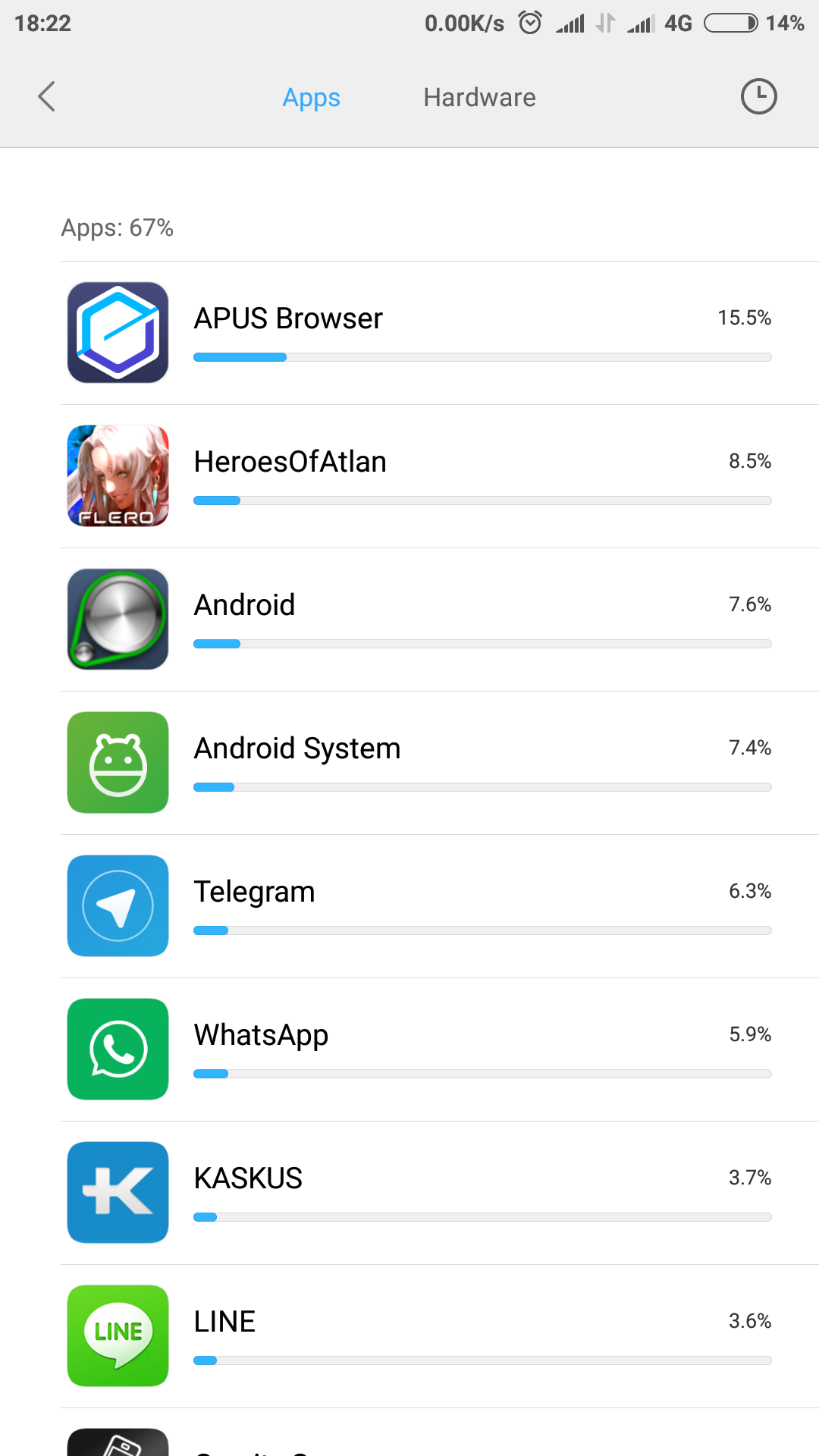Open the battery history clock icon
Viewport: 819px width, 1456px height.
(758, 97)
